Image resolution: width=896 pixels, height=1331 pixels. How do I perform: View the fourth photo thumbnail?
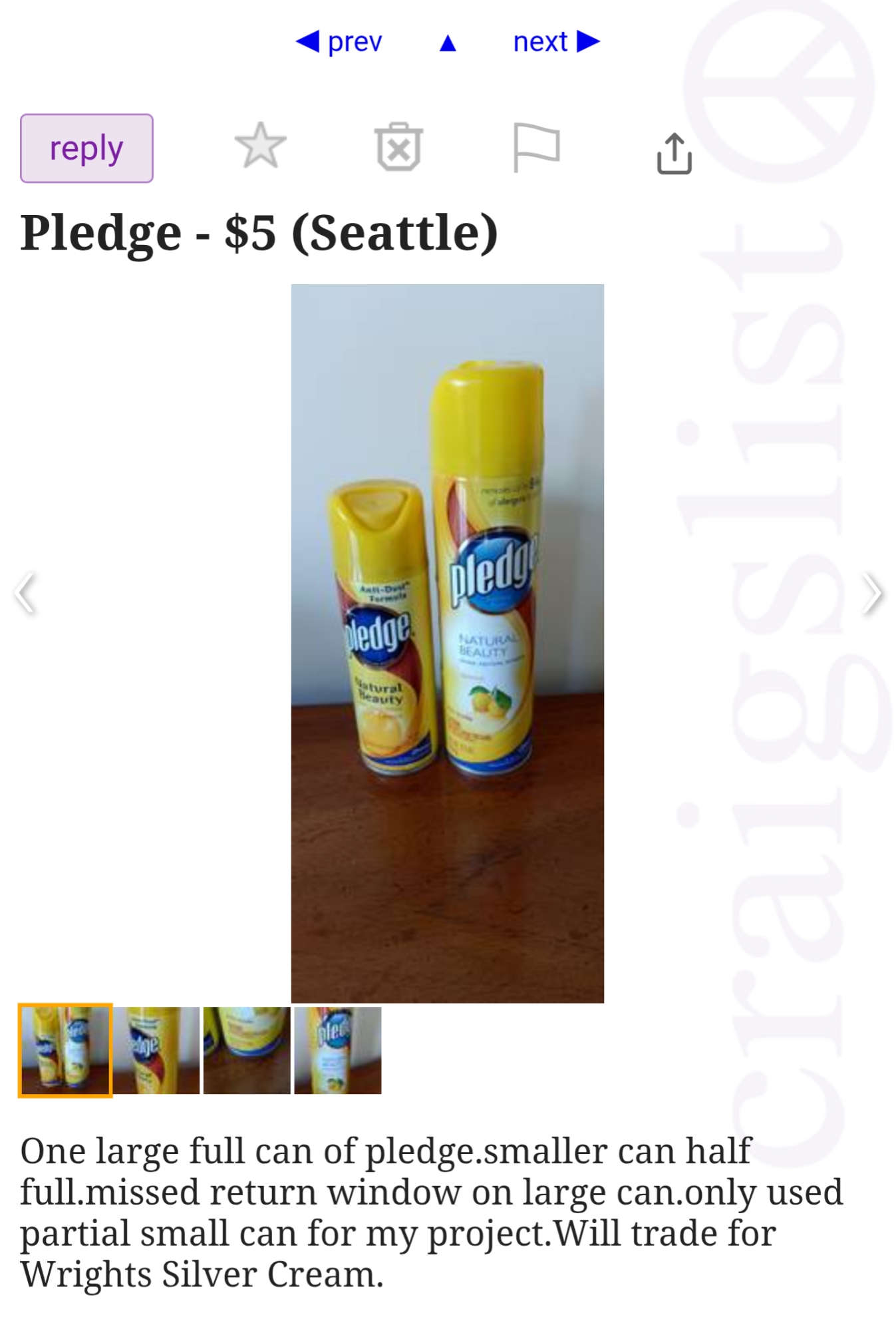point(338,1049)
